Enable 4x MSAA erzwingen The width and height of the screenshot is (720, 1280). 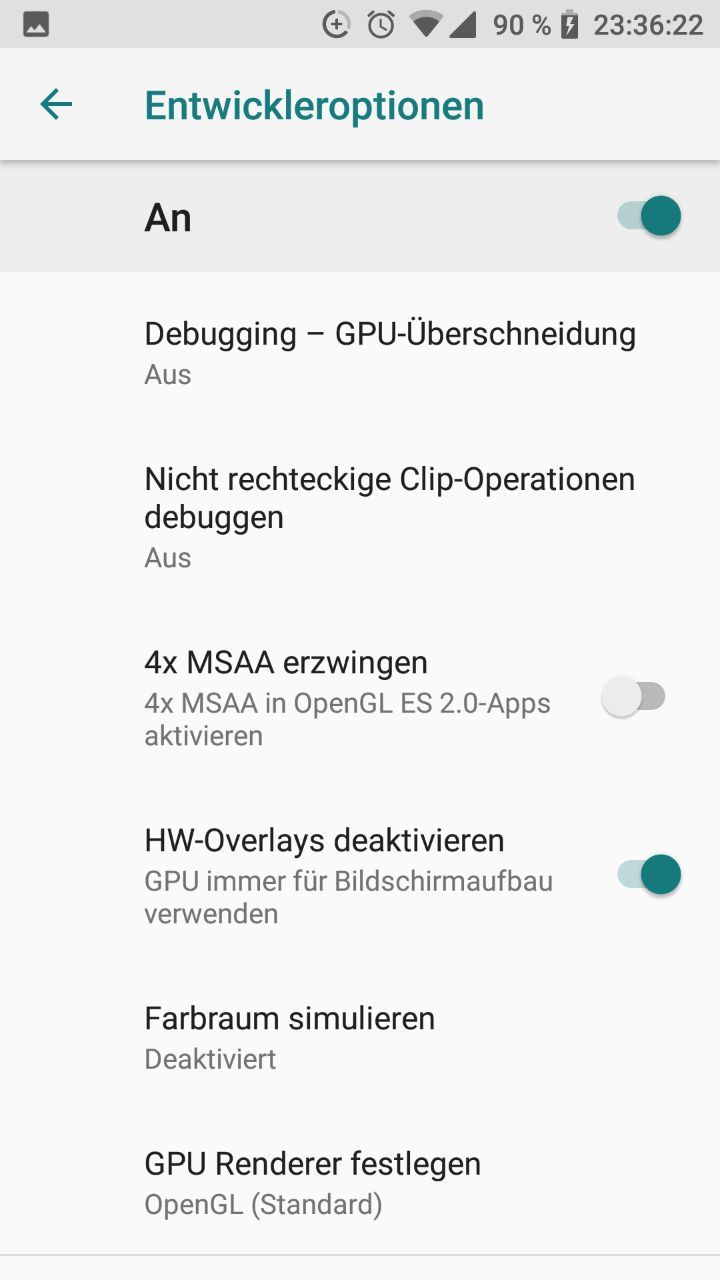click(634, 697)
